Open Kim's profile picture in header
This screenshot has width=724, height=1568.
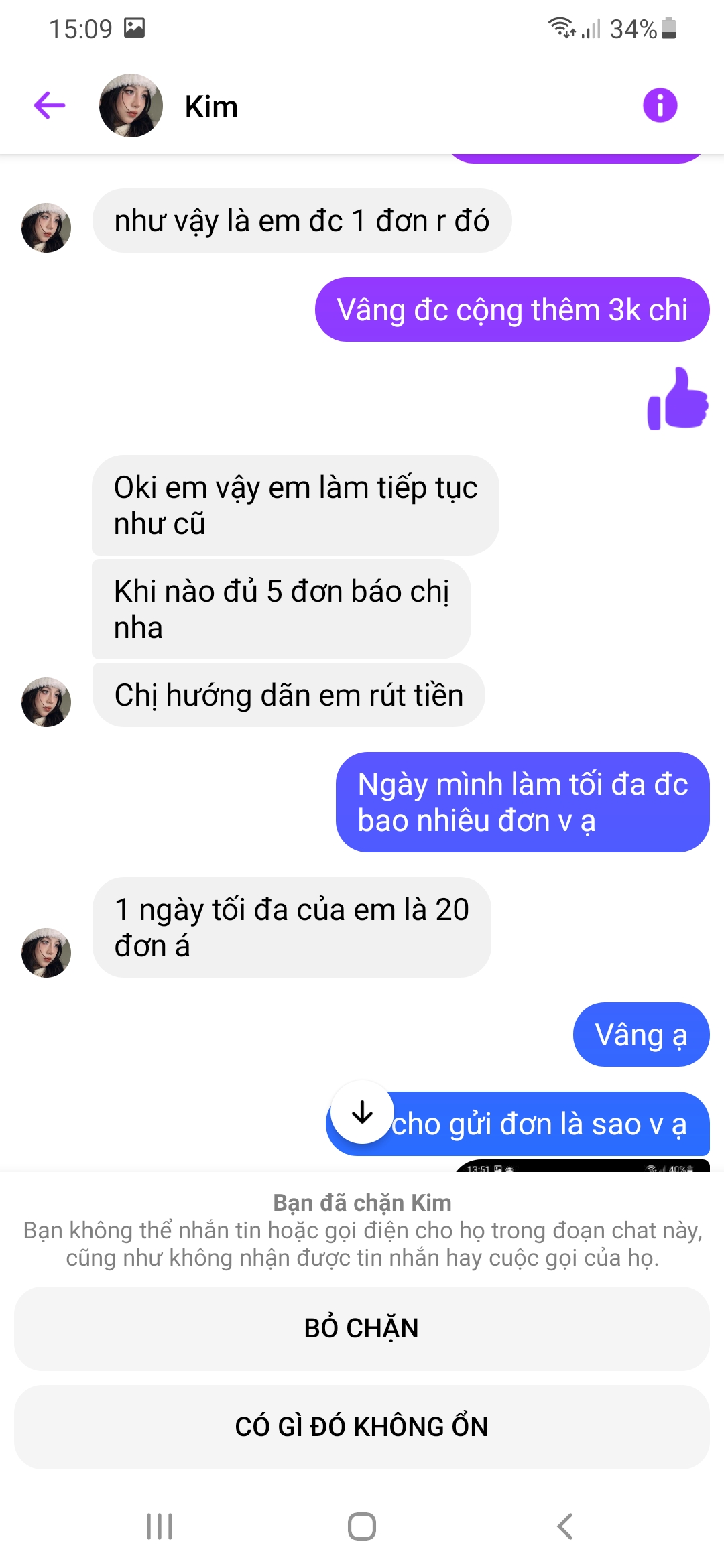[131, 106]
